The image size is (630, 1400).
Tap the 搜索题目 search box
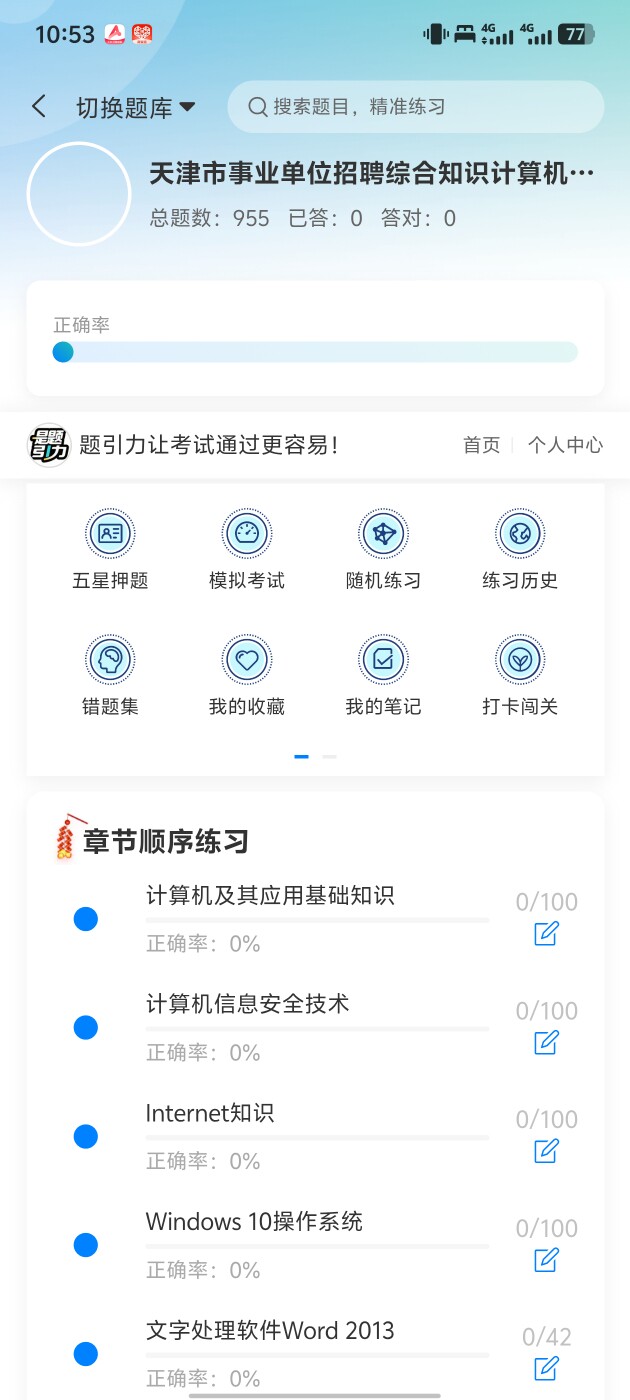[415, 107]
